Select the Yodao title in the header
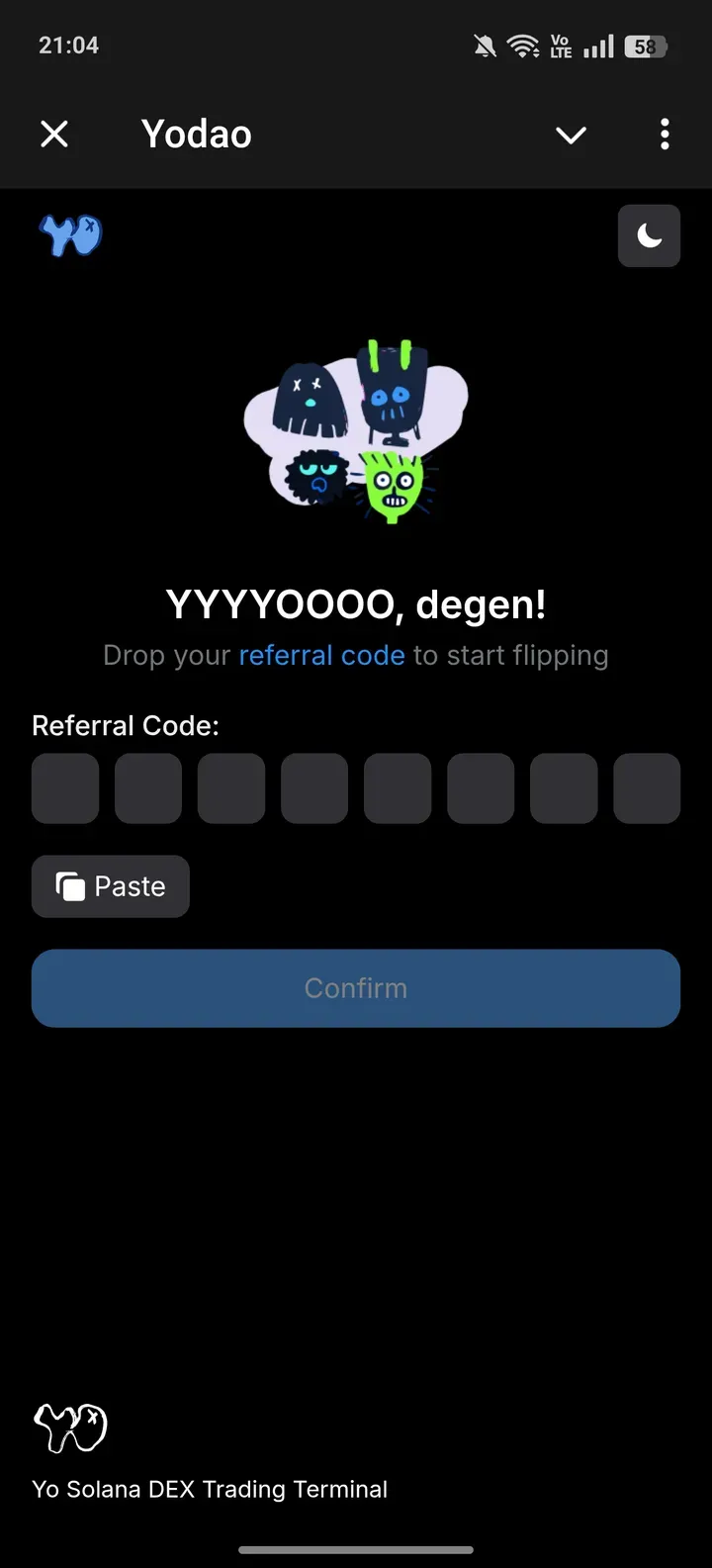712x1568 pixels. (196, 135)
